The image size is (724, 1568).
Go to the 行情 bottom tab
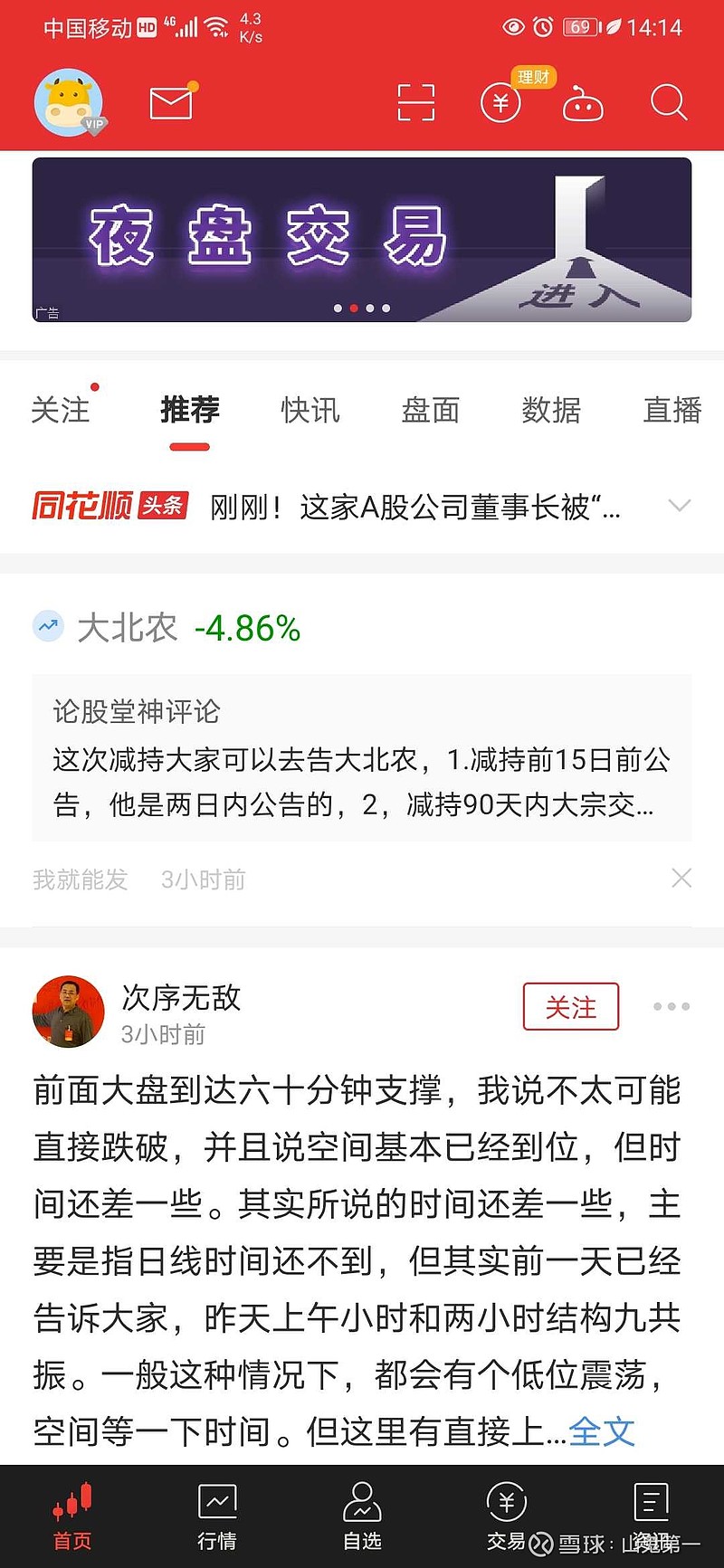click(217, 1517)
